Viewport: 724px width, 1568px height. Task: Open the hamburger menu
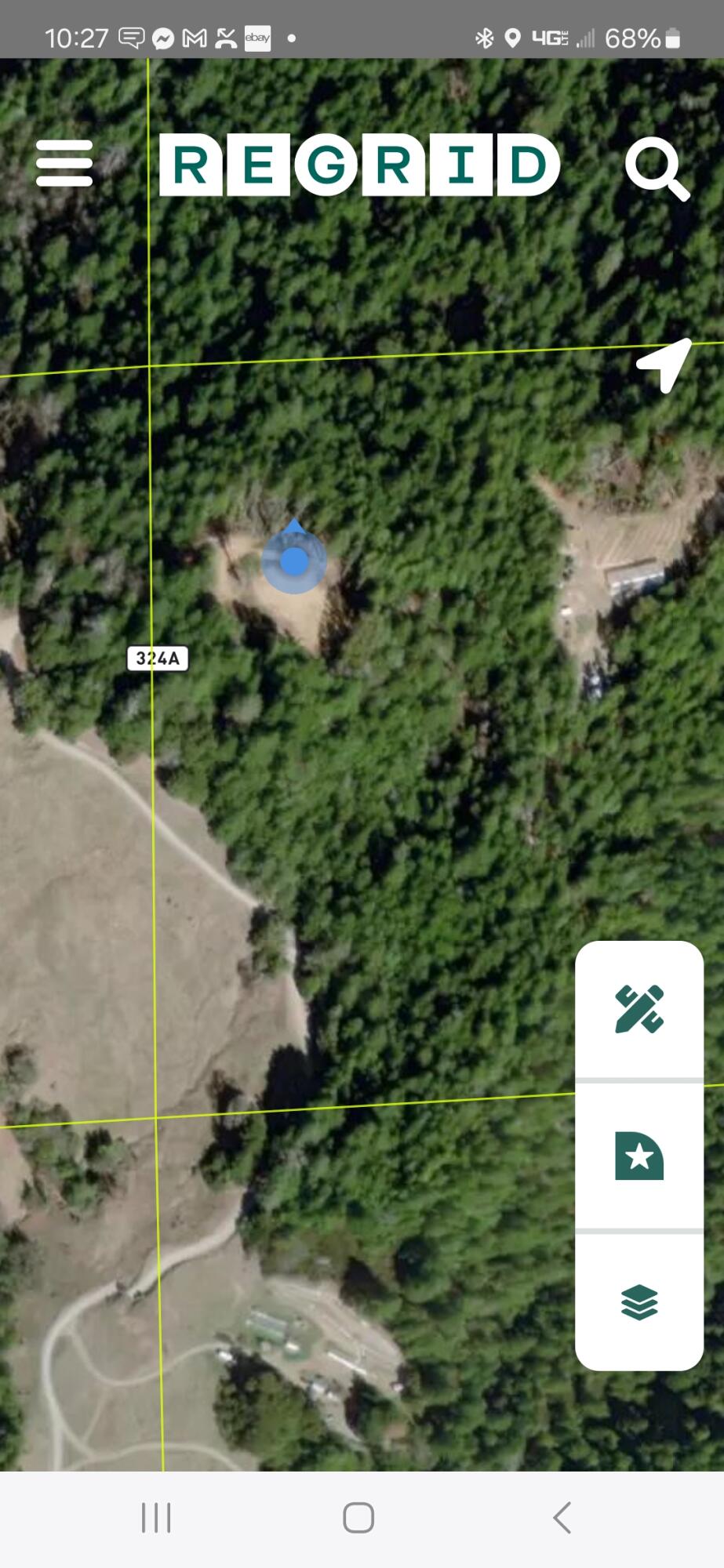[64, 164]
